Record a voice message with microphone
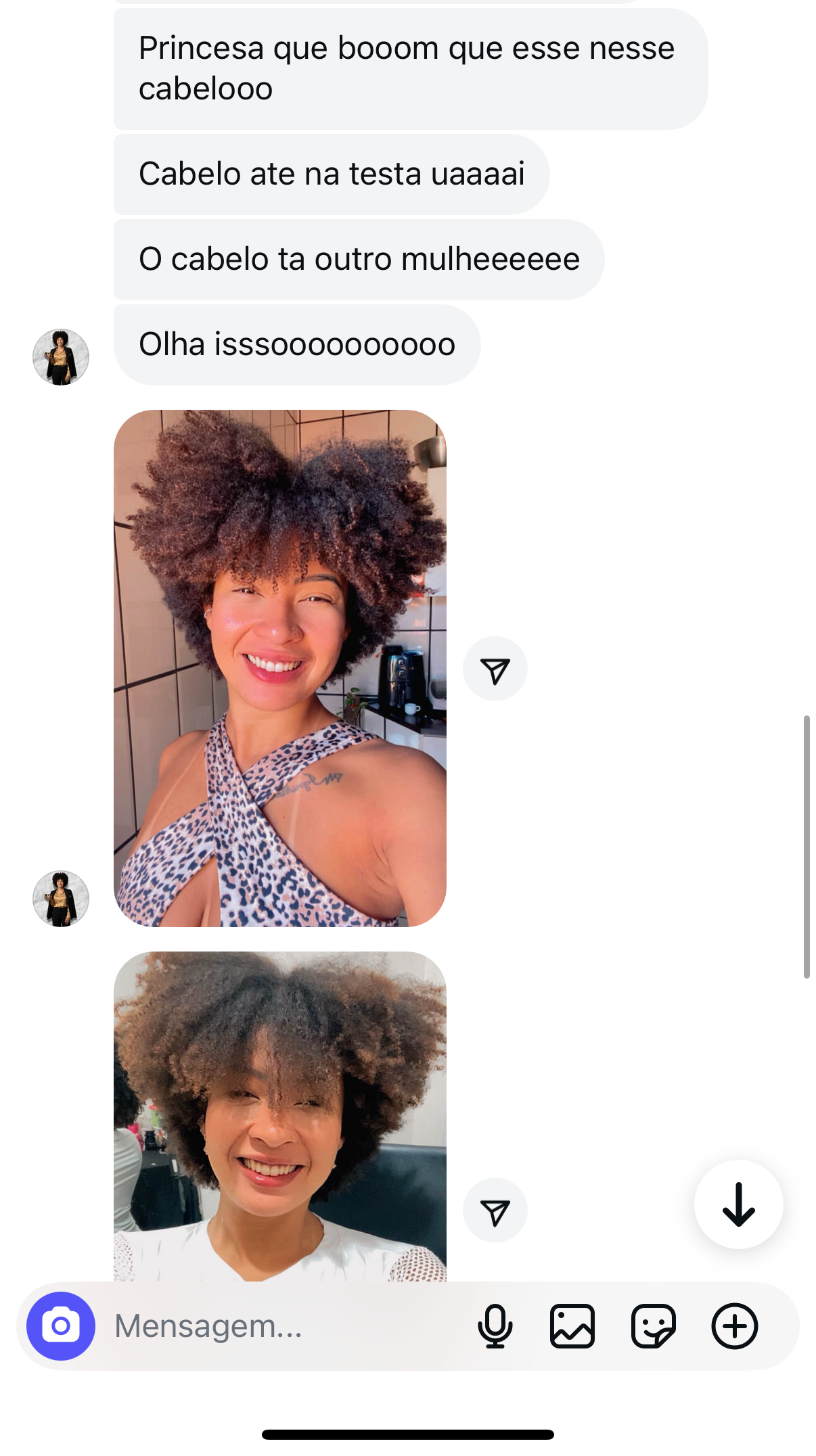This screenshot has width=816, height=1456. [x=495, y=1326]
